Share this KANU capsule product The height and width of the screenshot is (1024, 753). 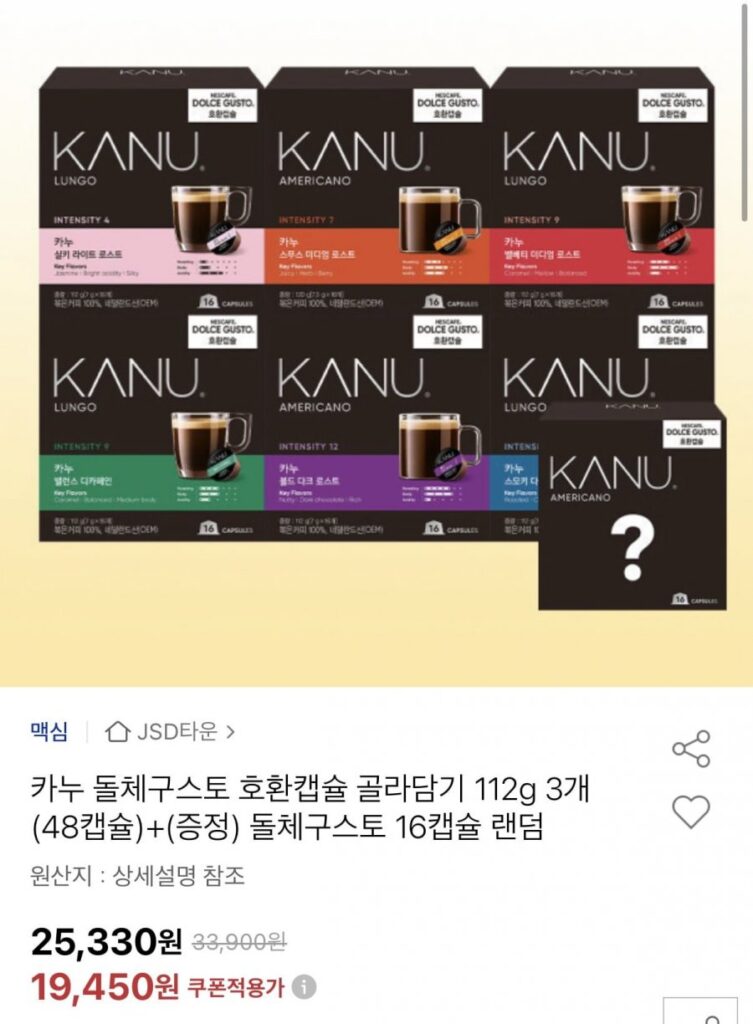[x=690, y=749]
